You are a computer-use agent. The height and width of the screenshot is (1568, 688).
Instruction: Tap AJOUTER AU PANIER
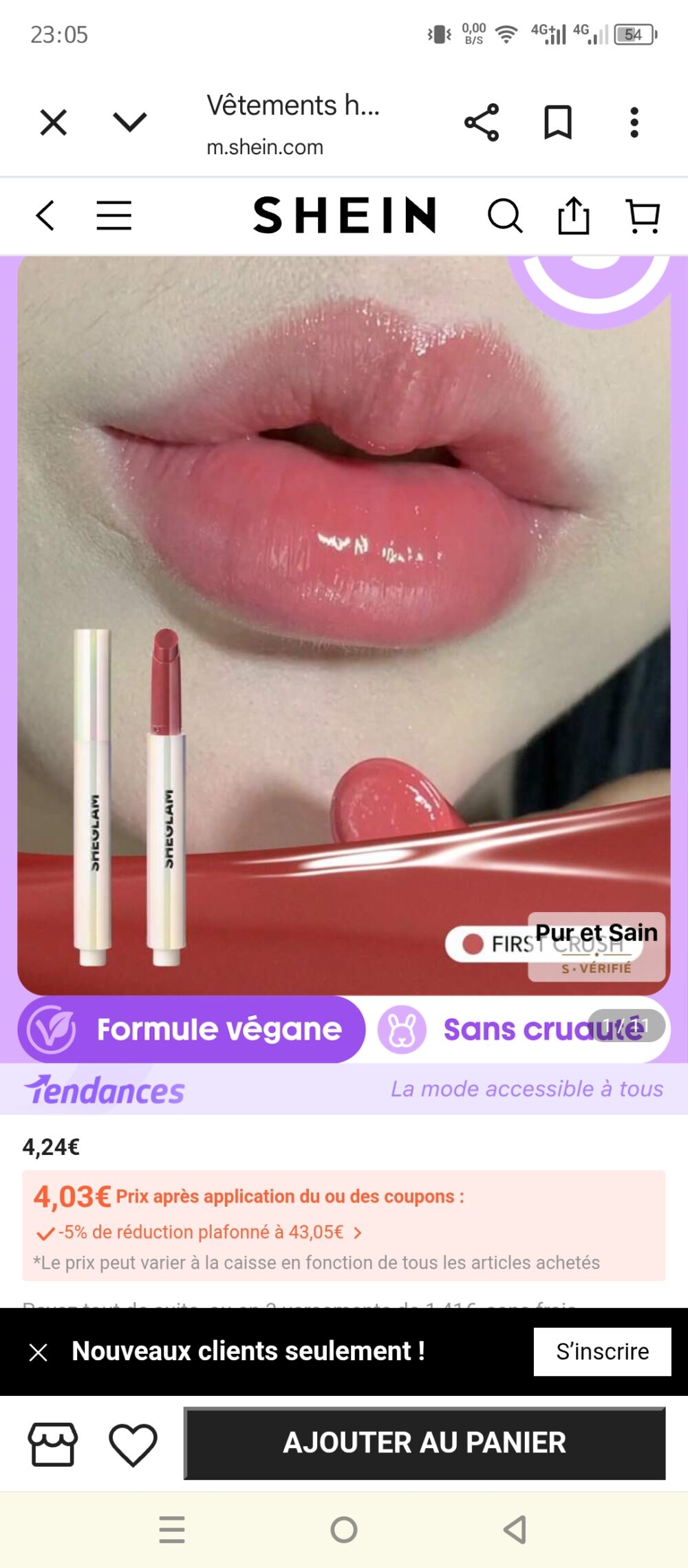pyautogui.click(x=424, y=1443)
